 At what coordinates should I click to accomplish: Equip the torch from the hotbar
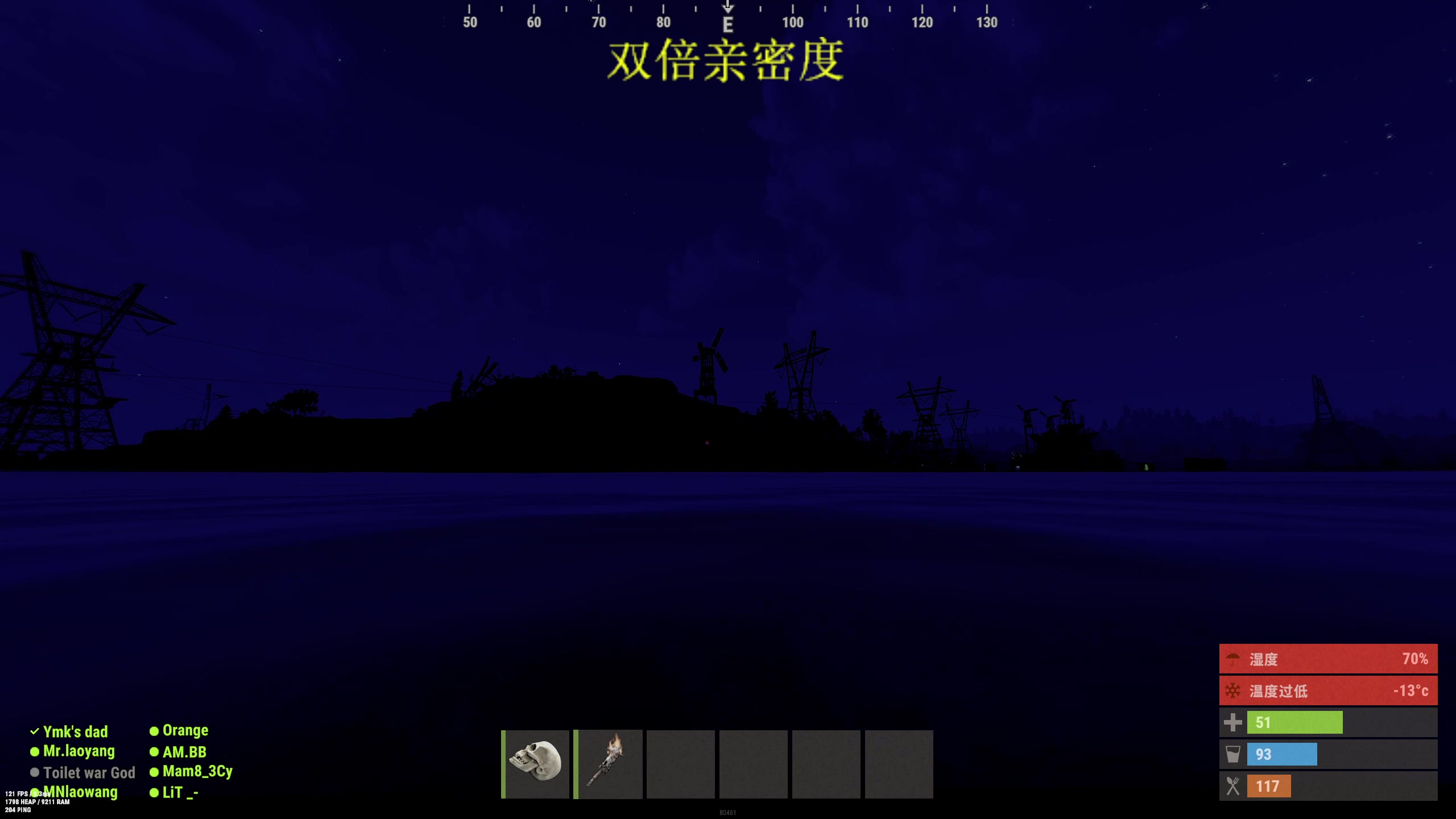pyautogui.click(x=609, y=764)
